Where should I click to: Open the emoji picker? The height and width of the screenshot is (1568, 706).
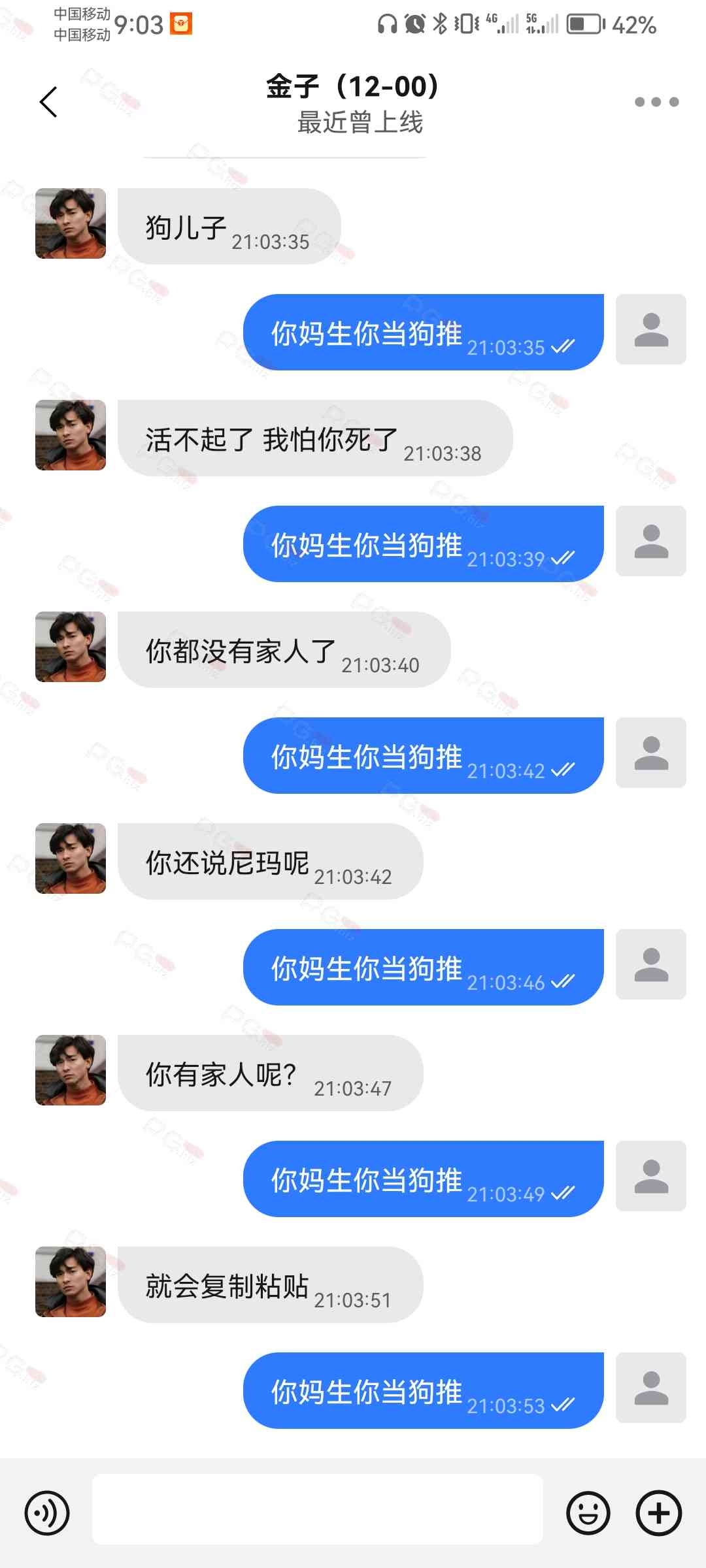coord(588,1512)
